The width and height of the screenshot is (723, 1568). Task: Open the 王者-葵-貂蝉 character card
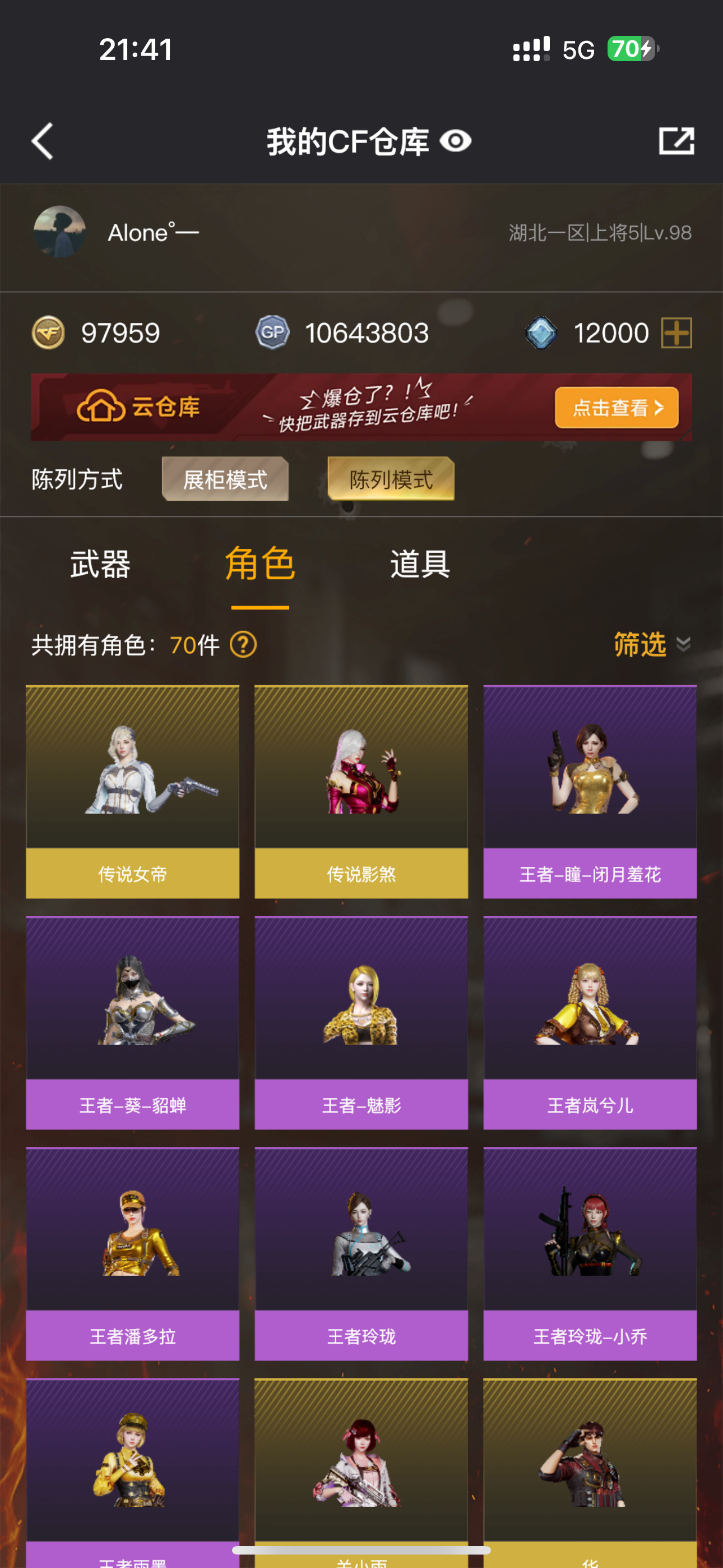[133, 1022]
